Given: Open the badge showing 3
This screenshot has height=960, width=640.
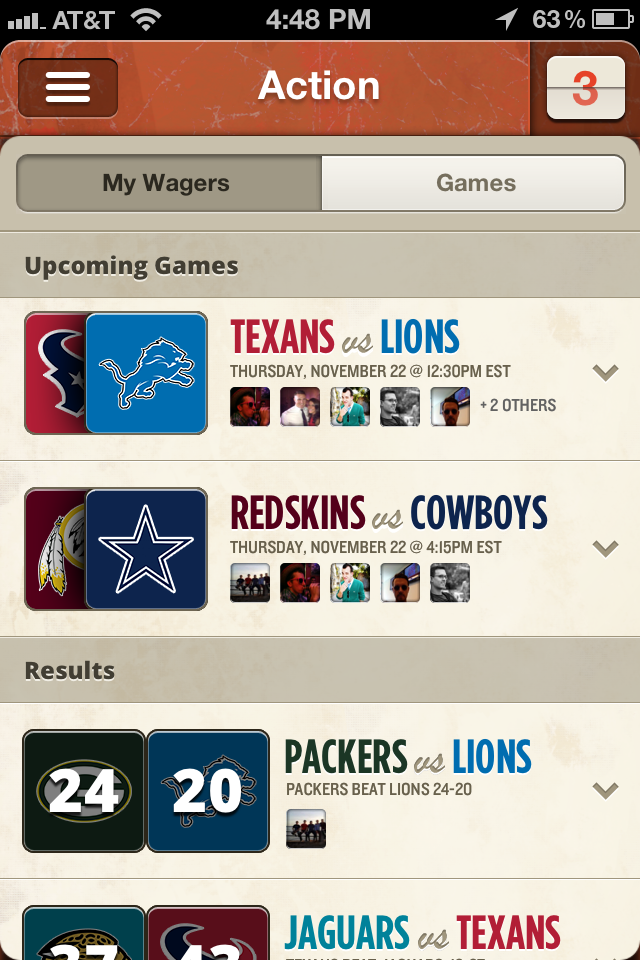Looking at the screenshot, I should pyautogui.click(x=585, y=88).
